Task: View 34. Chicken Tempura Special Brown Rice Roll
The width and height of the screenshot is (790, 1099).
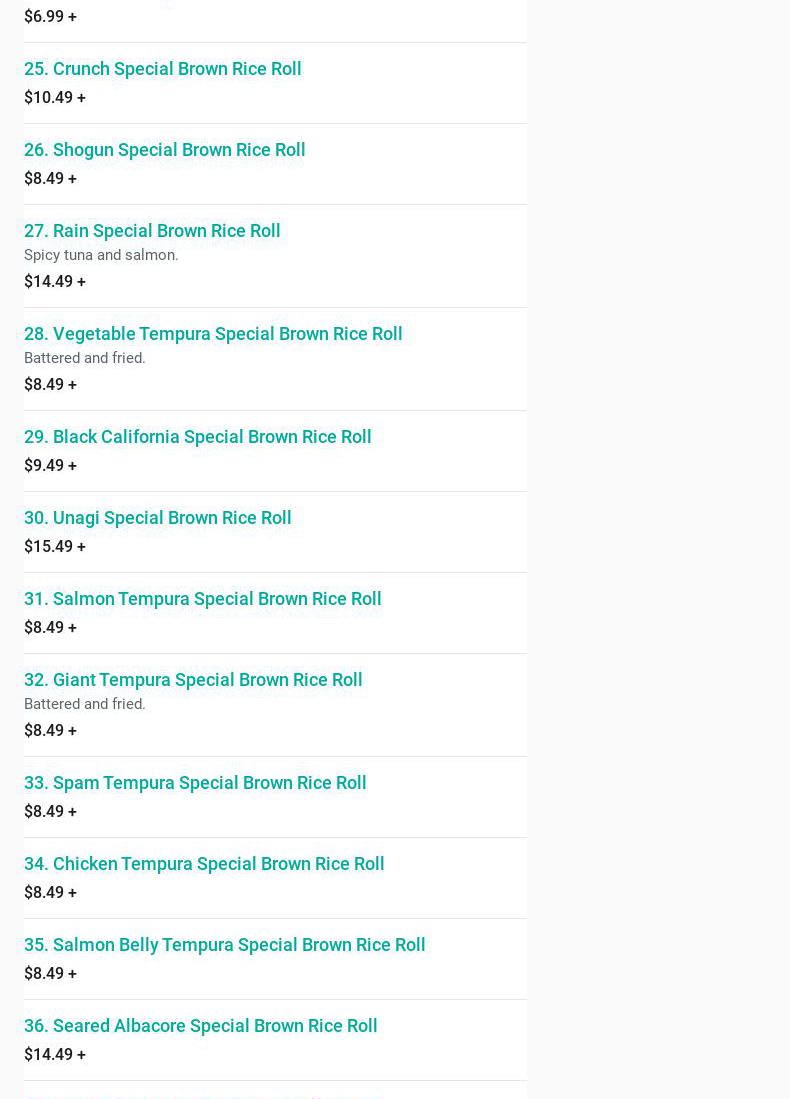Action: coord(204,864)
